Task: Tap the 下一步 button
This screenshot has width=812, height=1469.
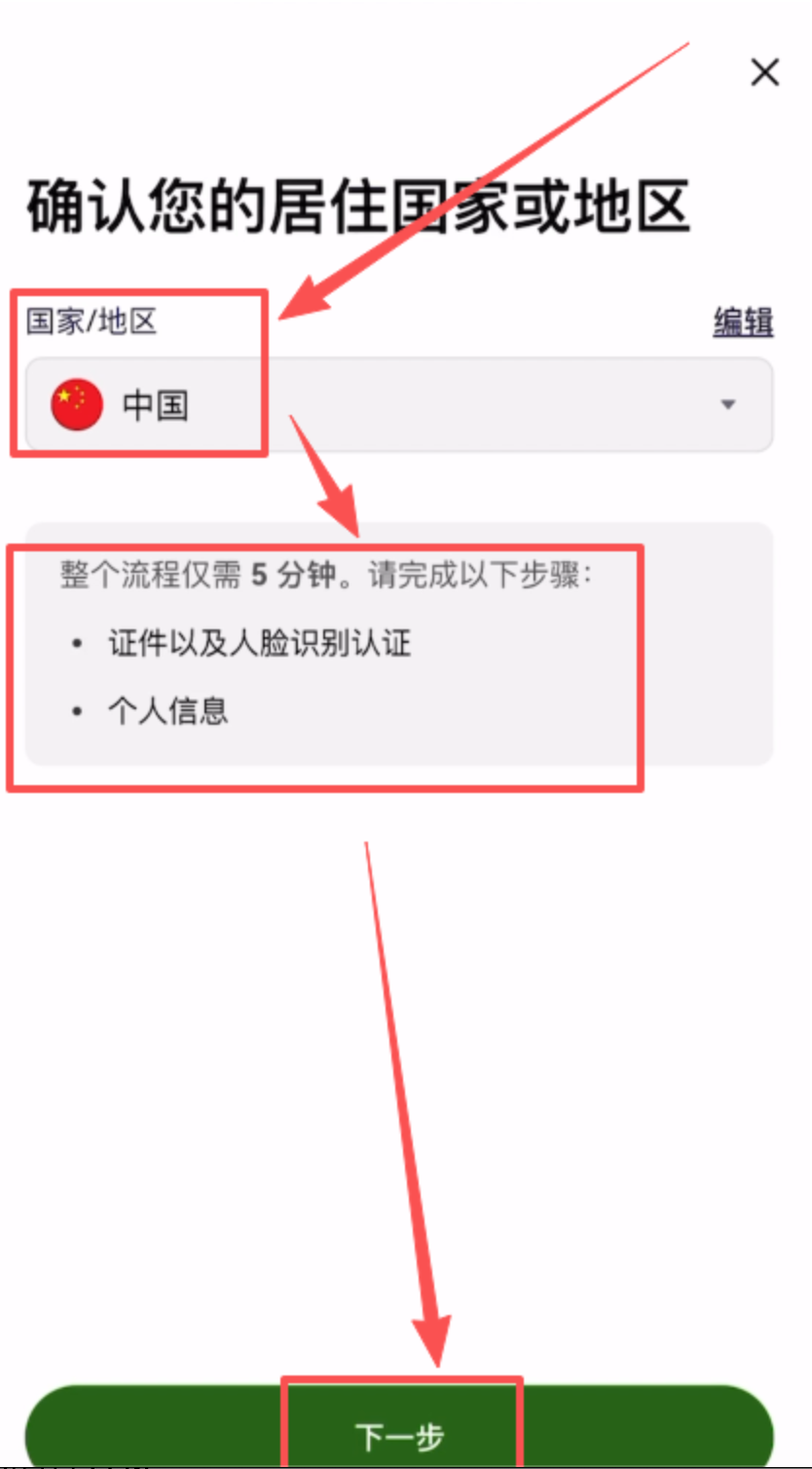Action: pos(399,1435)
